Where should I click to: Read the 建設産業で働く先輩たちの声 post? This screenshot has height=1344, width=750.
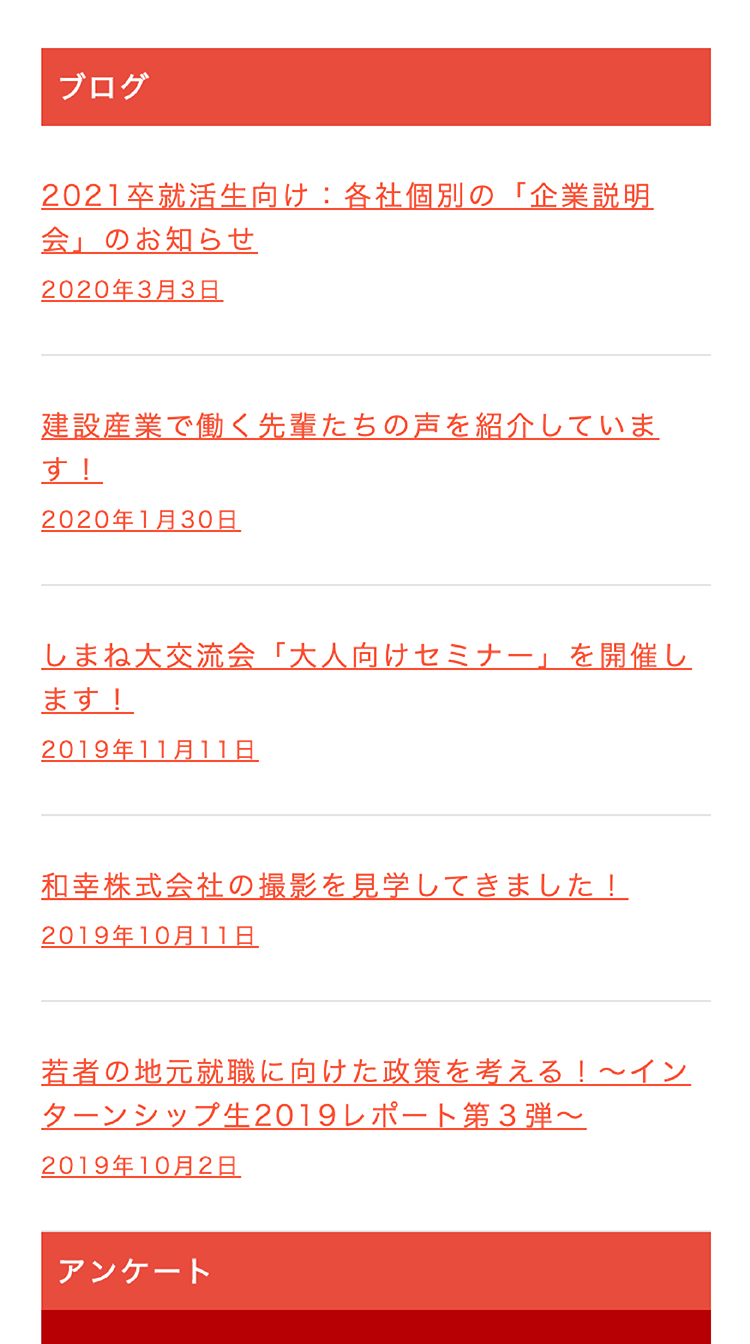350,426
